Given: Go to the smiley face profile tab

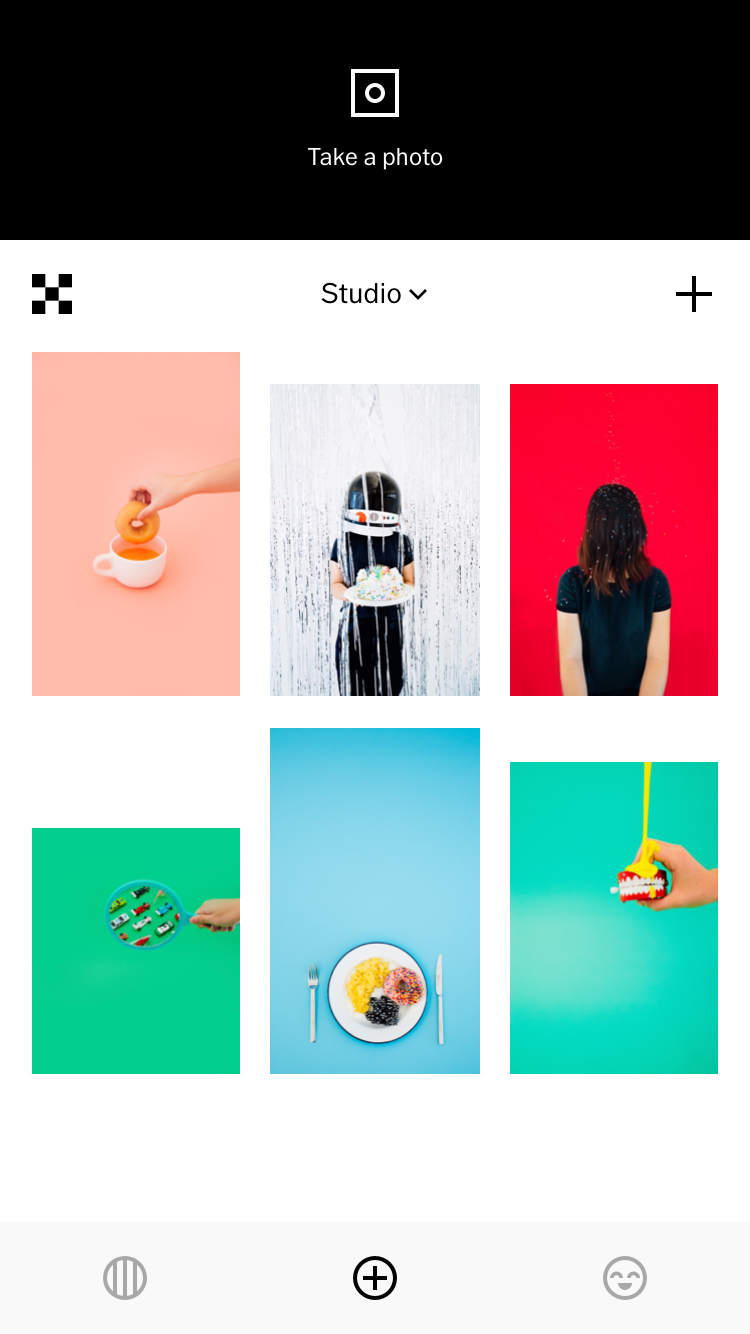Looking at the screenshot, I should (x=625, y=1278).
